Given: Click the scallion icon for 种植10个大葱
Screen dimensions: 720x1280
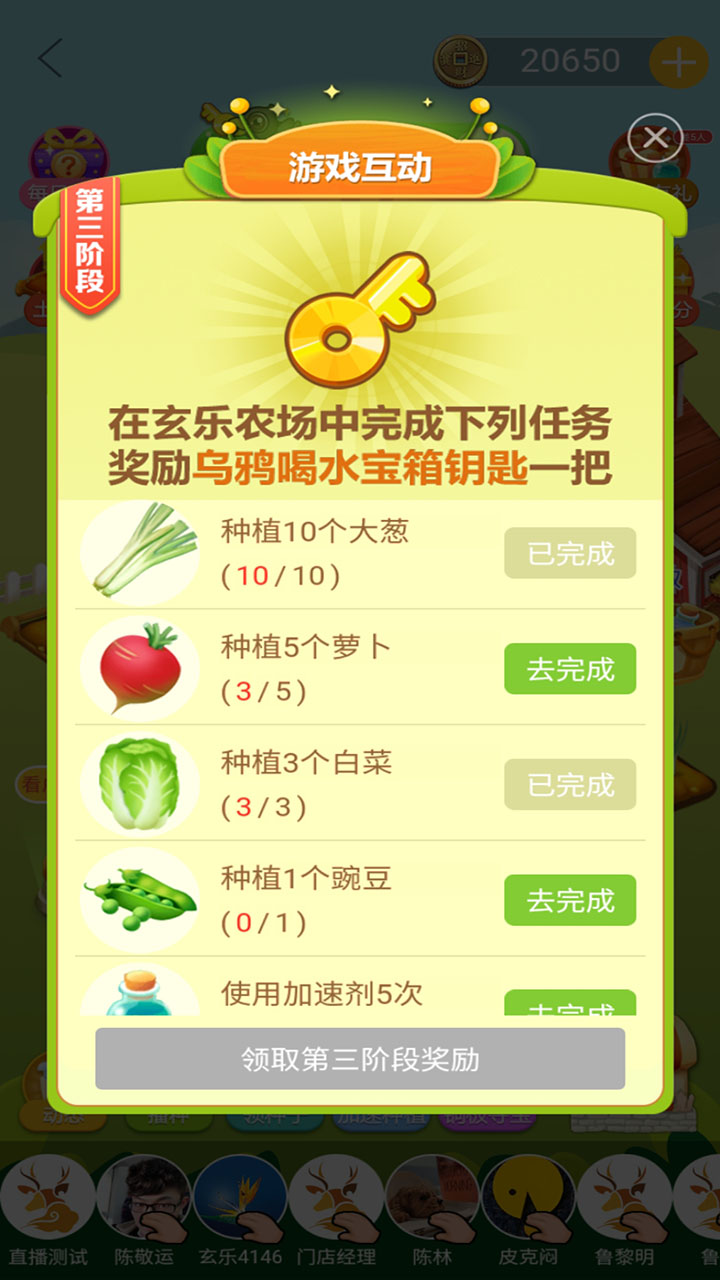Looking at the screenshot, I should [140, 553].
